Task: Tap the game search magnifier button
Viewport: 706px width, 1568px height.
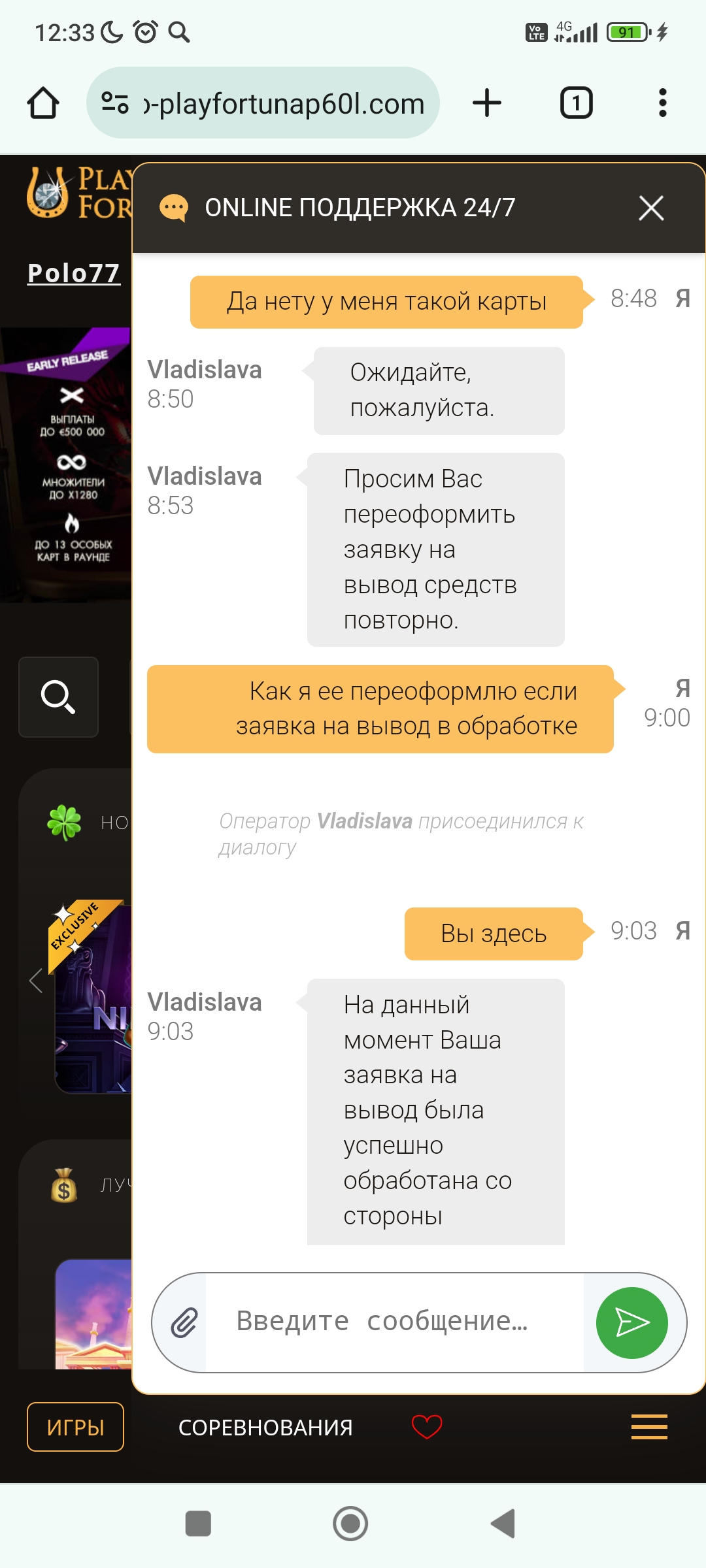Action: tap(58, 696)
